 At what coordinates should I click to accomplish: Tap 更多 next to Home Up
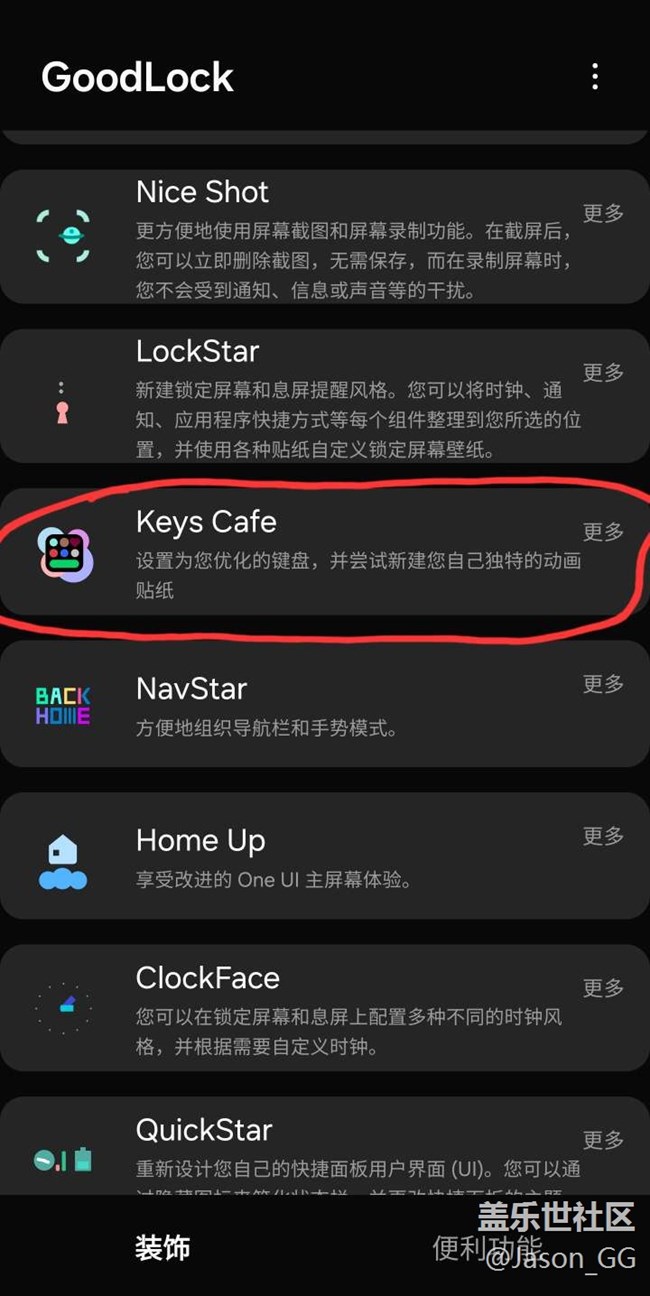click(603, 836)
